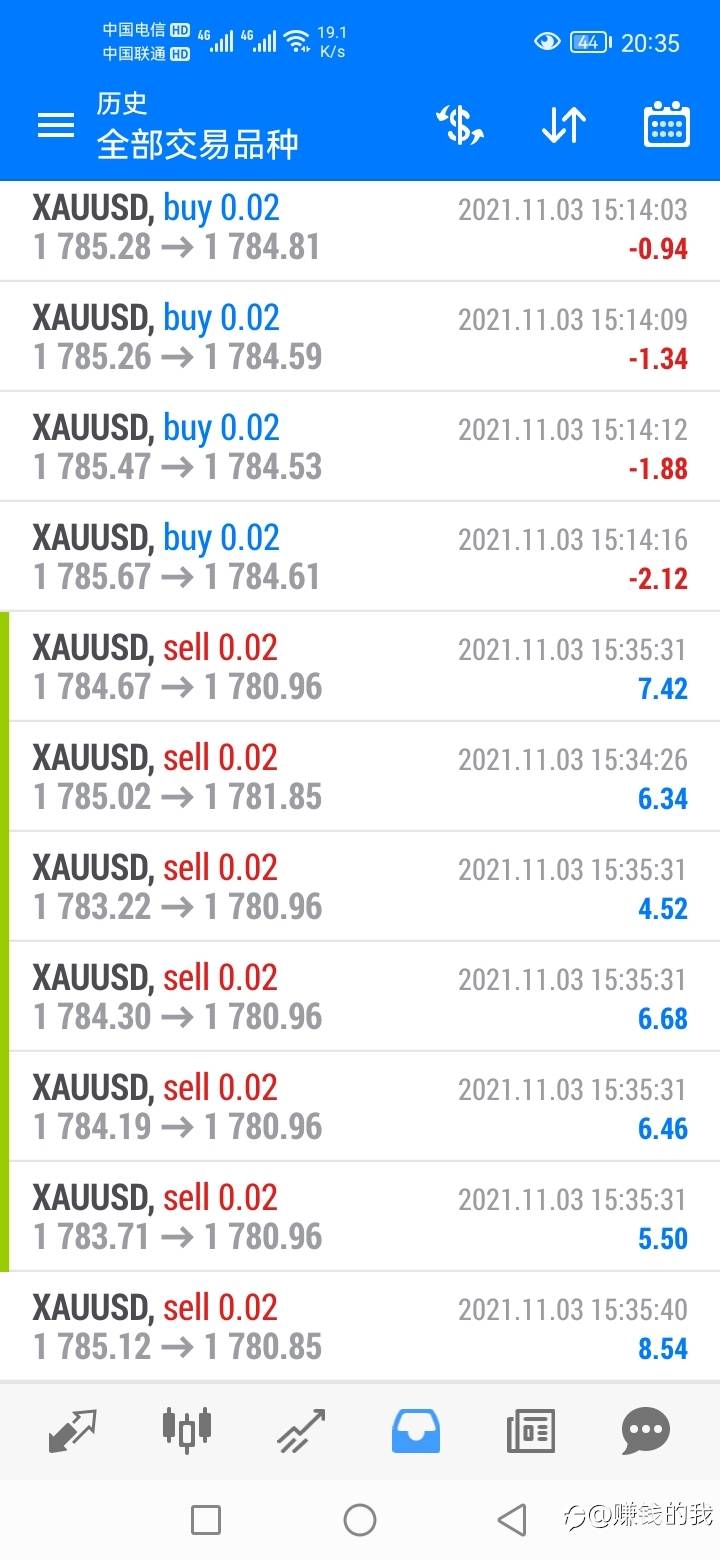Open the News tab

pos(530,1431)
